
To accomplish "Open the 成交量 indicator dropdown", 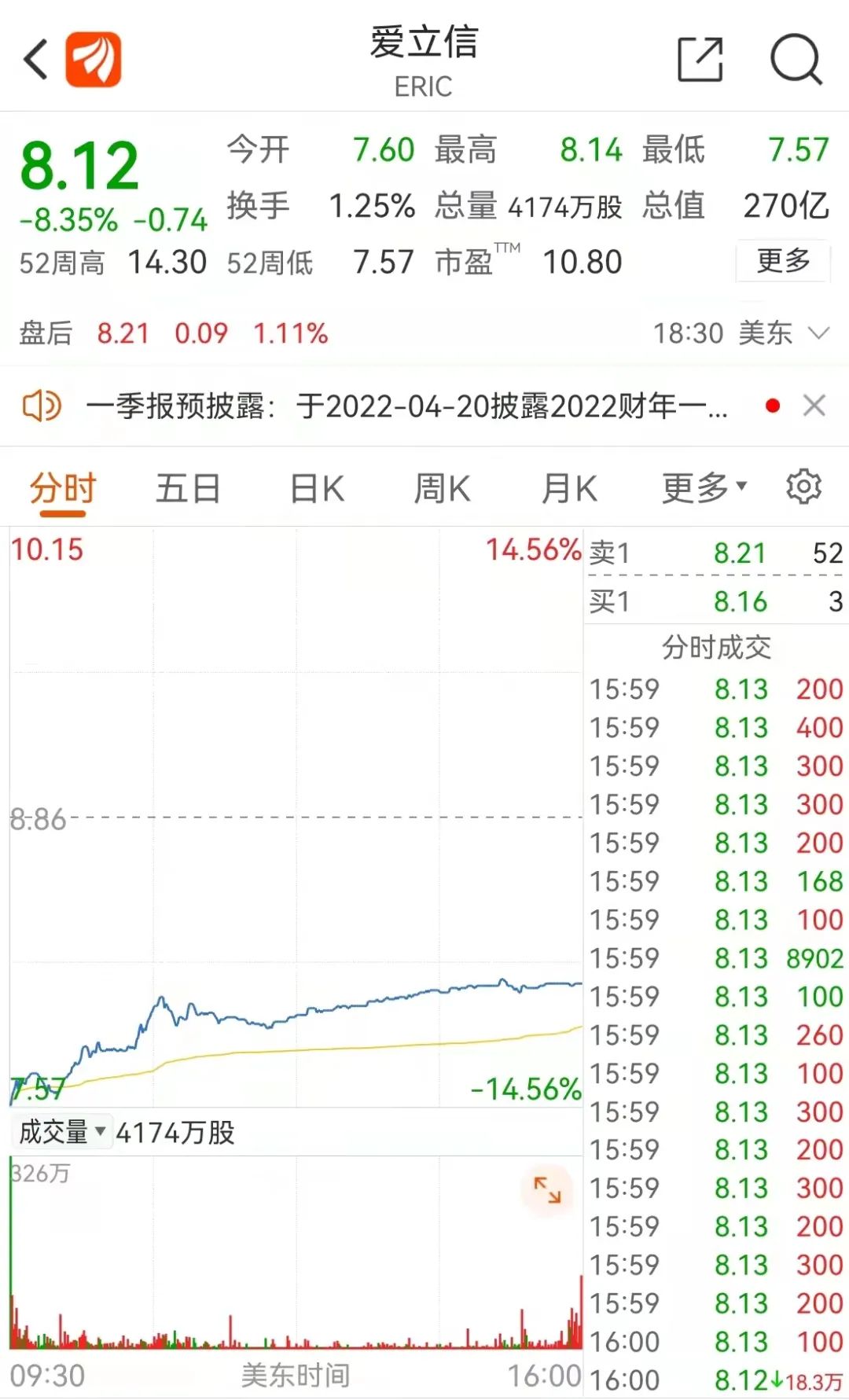I will pyautogui.click(x=61, y=1133).
